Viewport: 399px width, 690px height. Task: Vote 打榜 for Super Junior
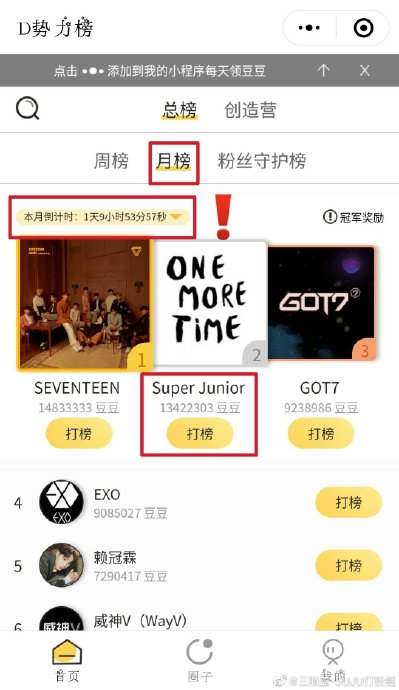pyautogui.click(x=200, y=433)
